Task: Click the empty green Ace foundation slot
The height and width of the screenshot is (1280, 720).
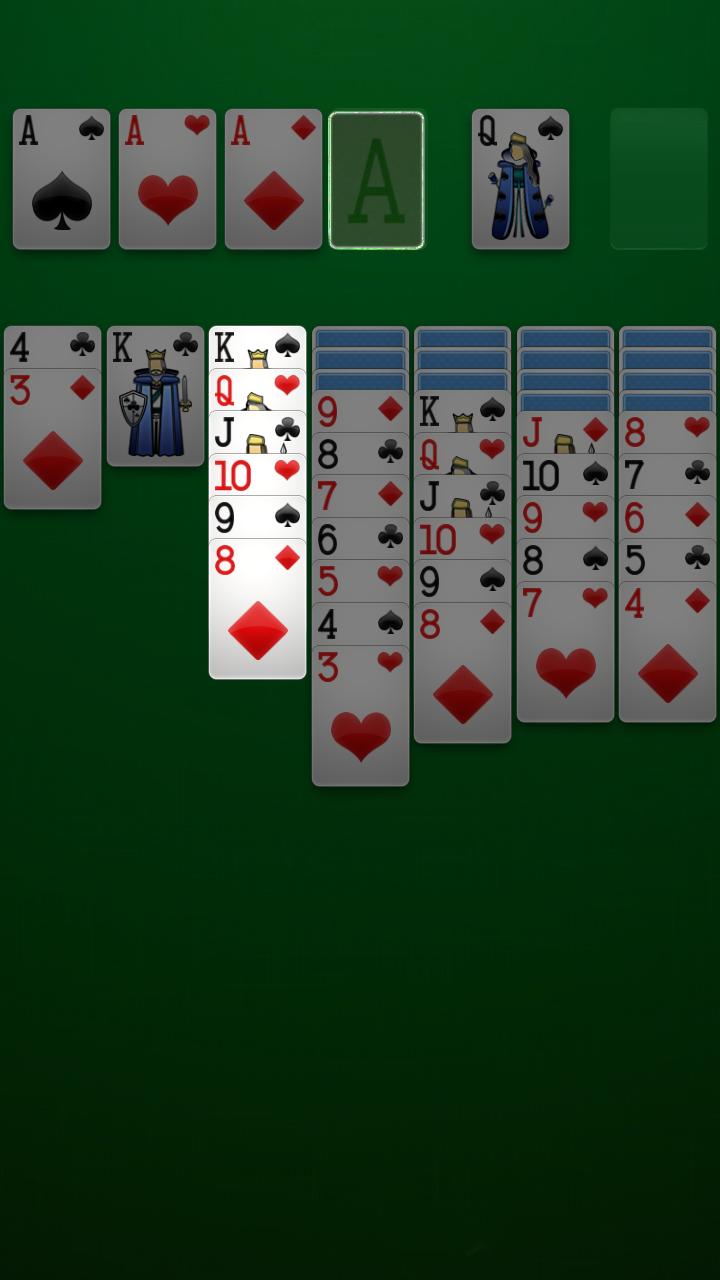Action: (377, 180)
